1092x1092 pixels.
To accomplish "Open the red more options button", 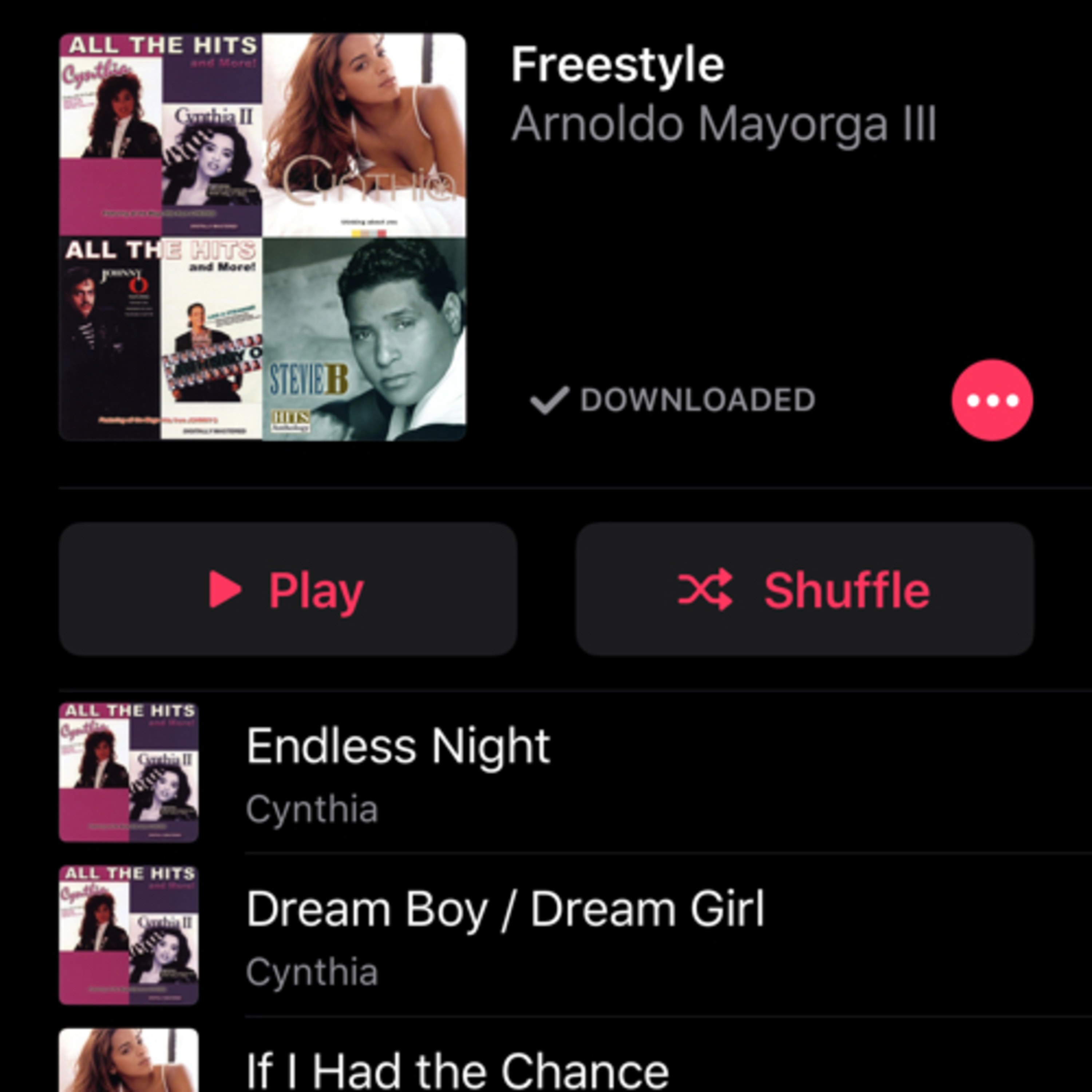I will pos(992,400).
